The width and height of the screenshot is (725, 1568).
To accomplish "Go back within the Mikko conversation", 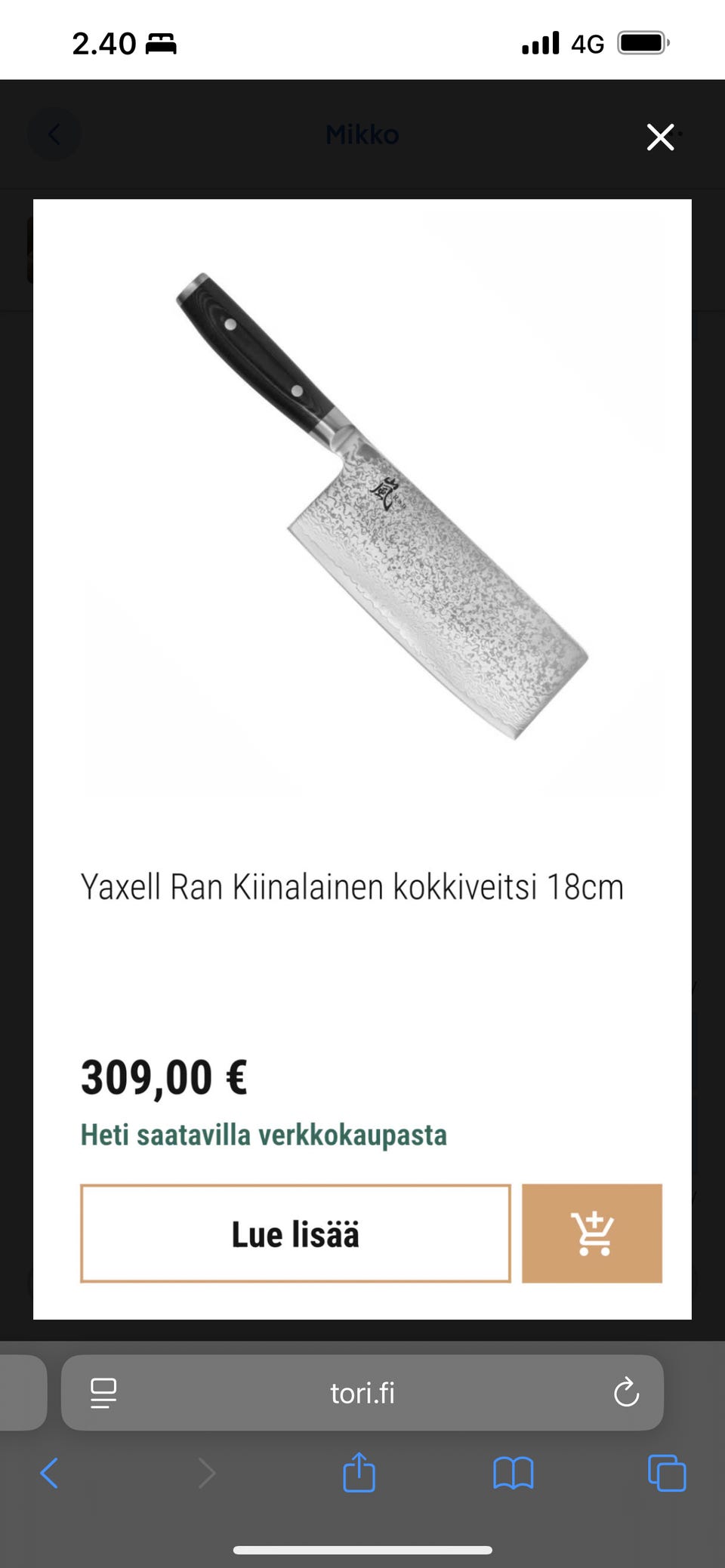I will click(54, 134).
